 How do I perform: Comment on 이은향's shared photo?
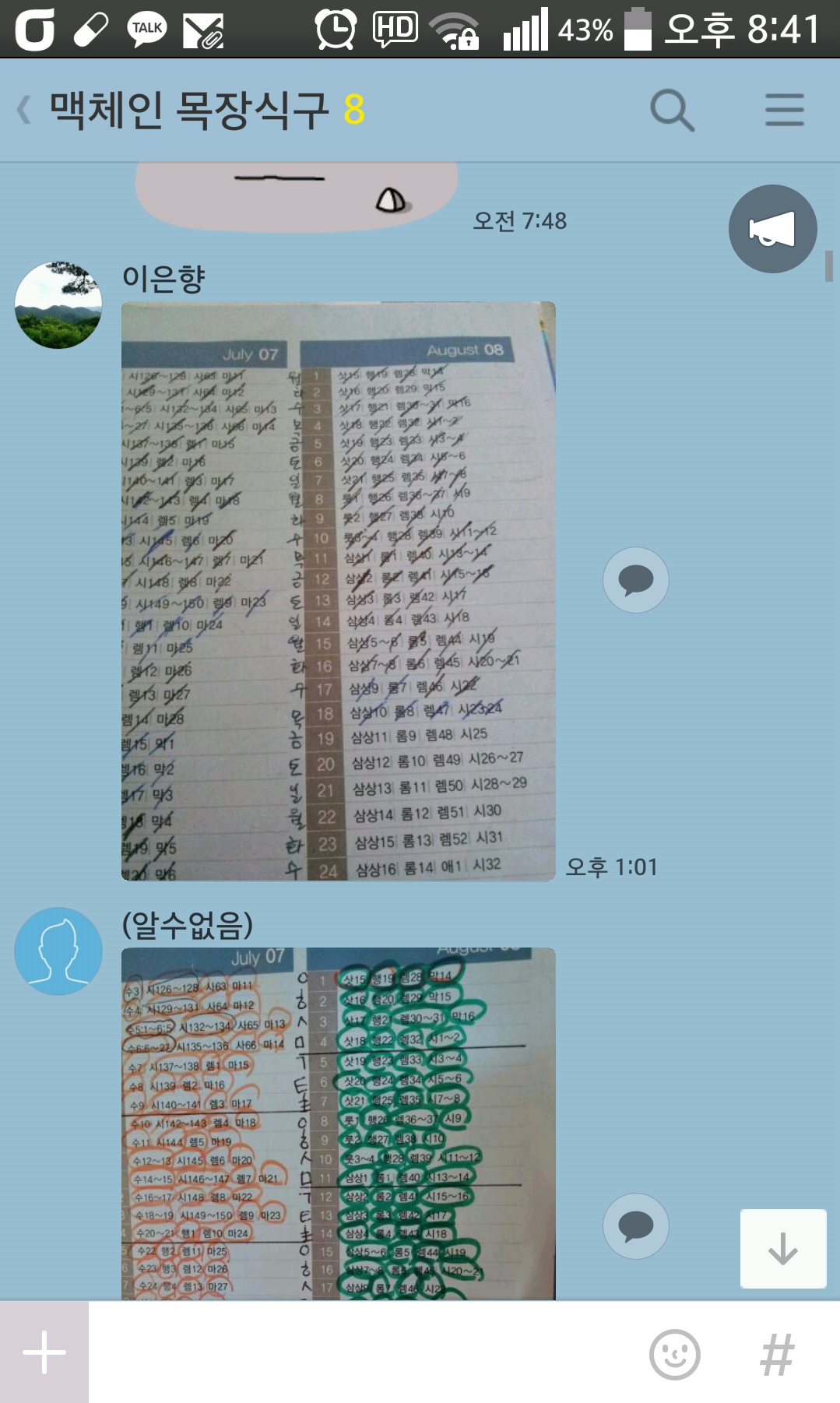tap(635, 580)
